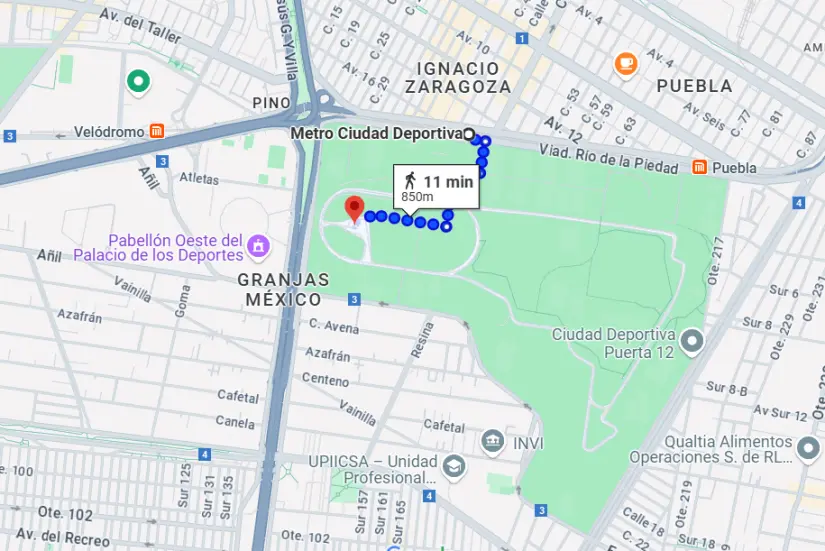Select the INVI building marker
This screenshot has height=551, width=825.
[x=492, y=441]
